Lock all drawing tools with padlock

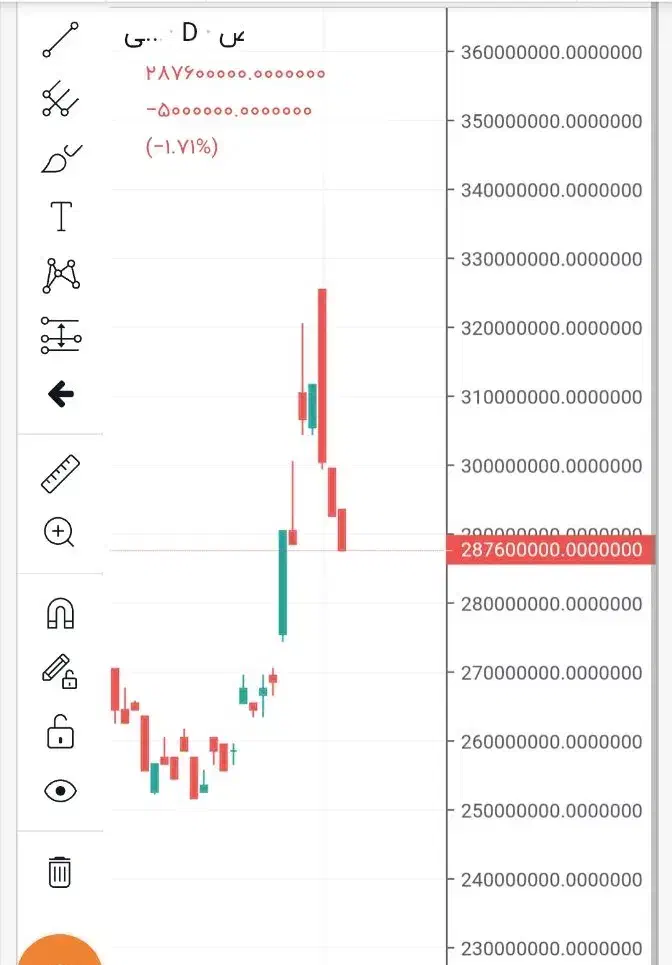click(60, 731)
